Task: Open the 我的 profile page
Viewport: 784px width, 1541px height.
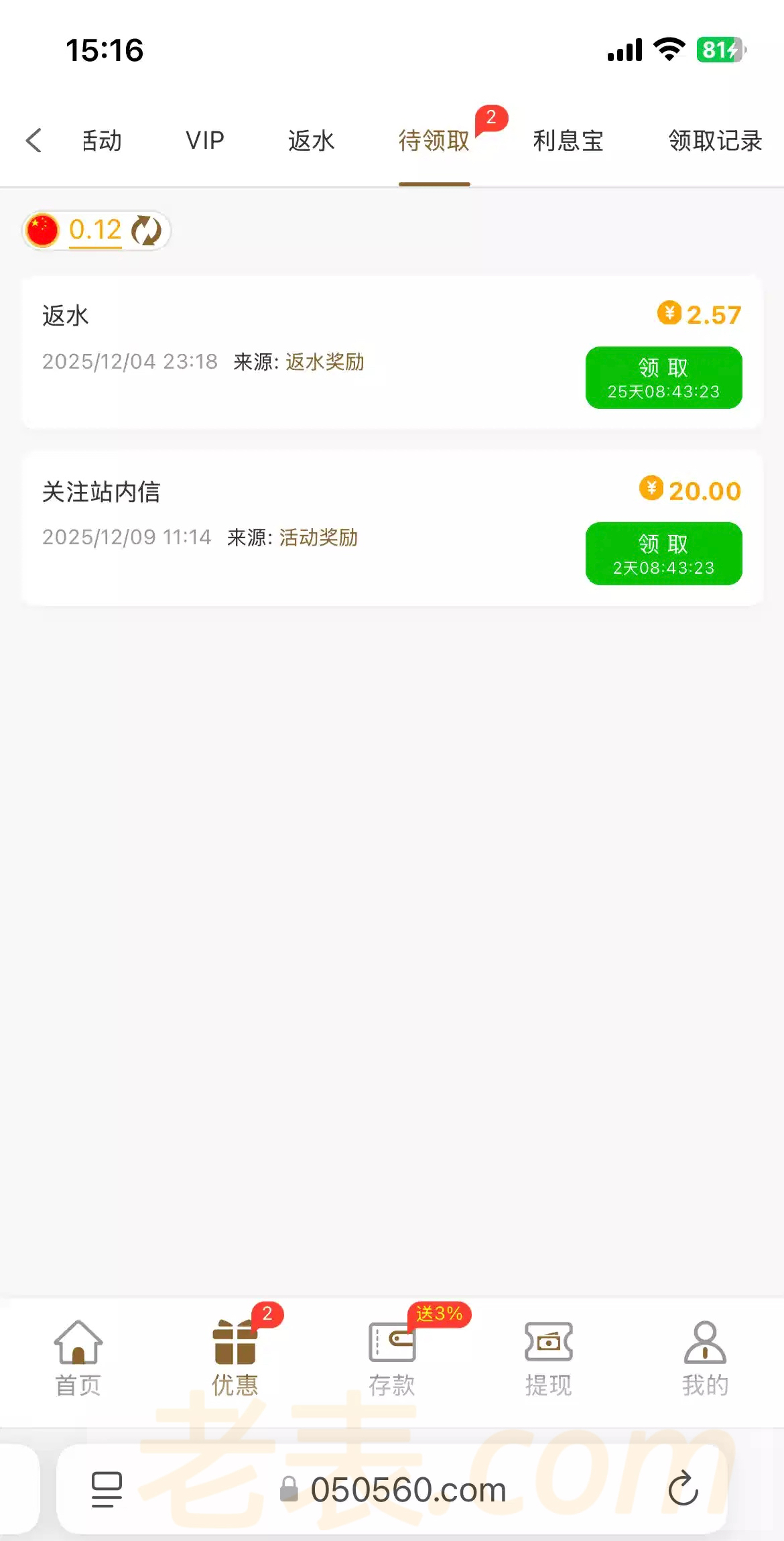Action: (705, 1357)
